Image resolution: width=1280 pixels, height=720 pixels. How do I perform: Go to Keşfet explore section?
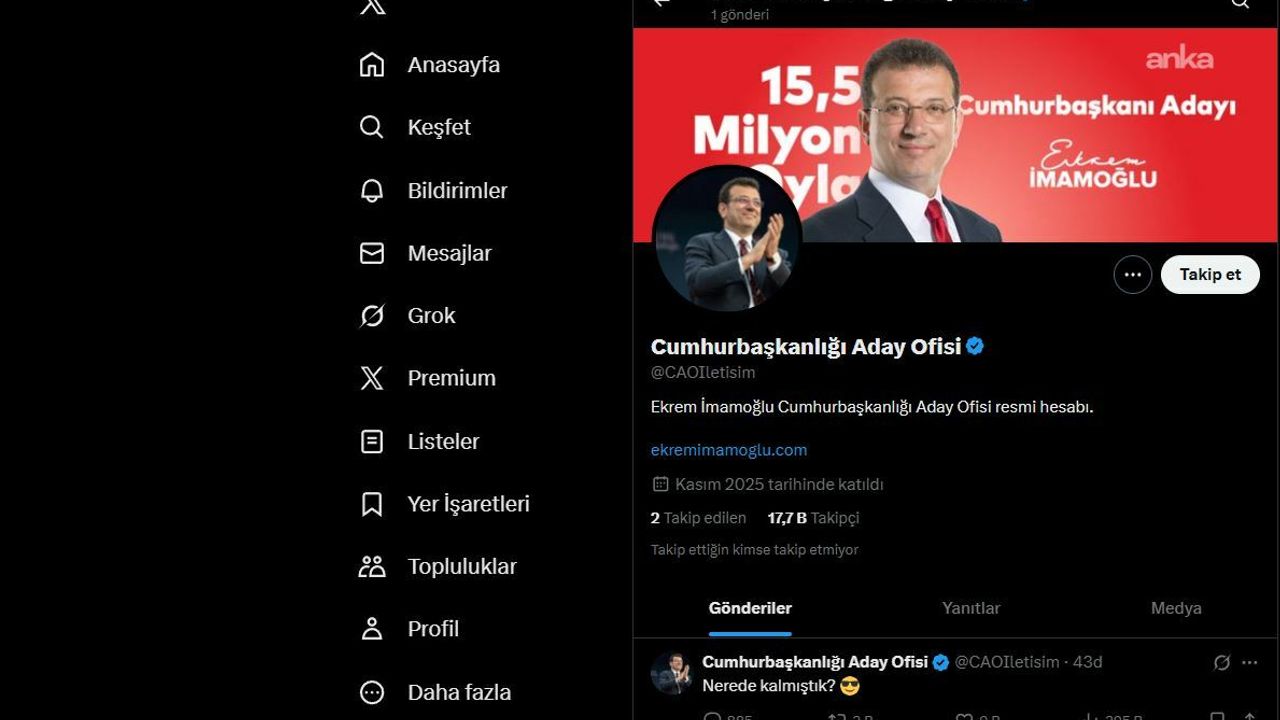(415, 128)
